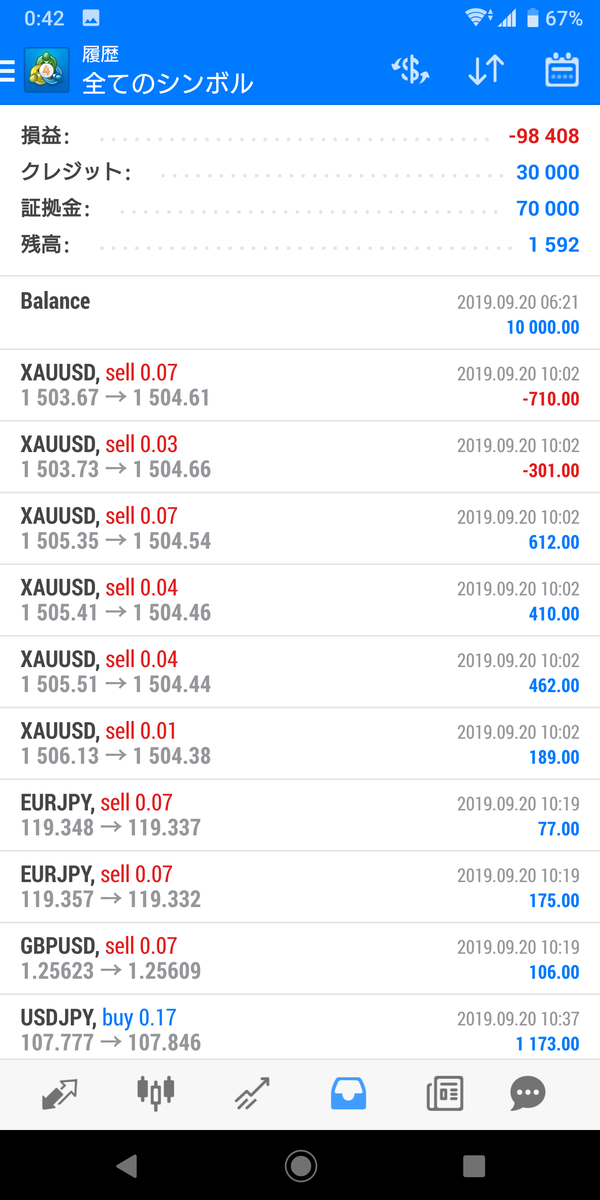600x1200 pixels.
Task: Go back with the system back button
Action: (126, 1165)
